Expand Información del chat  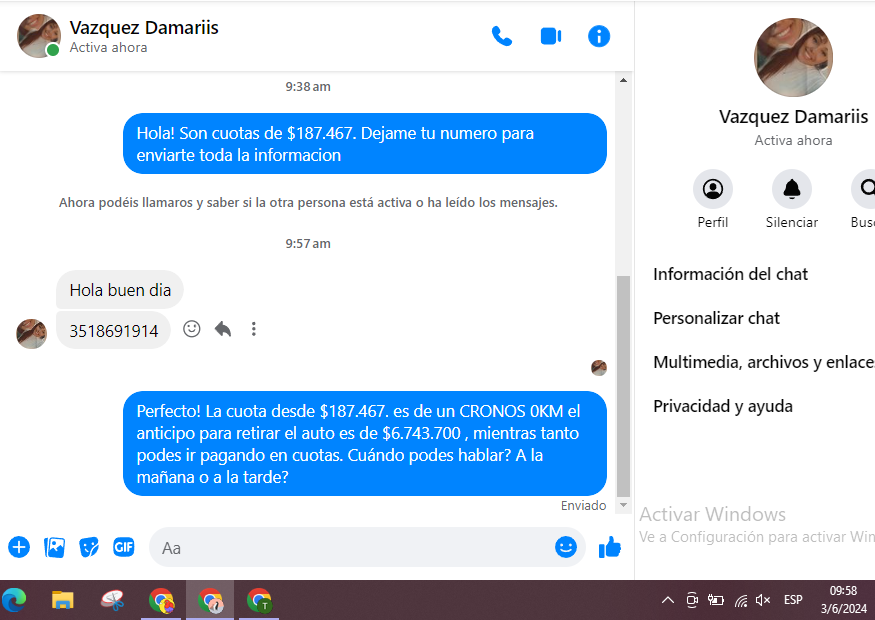[x=731, y=274]
